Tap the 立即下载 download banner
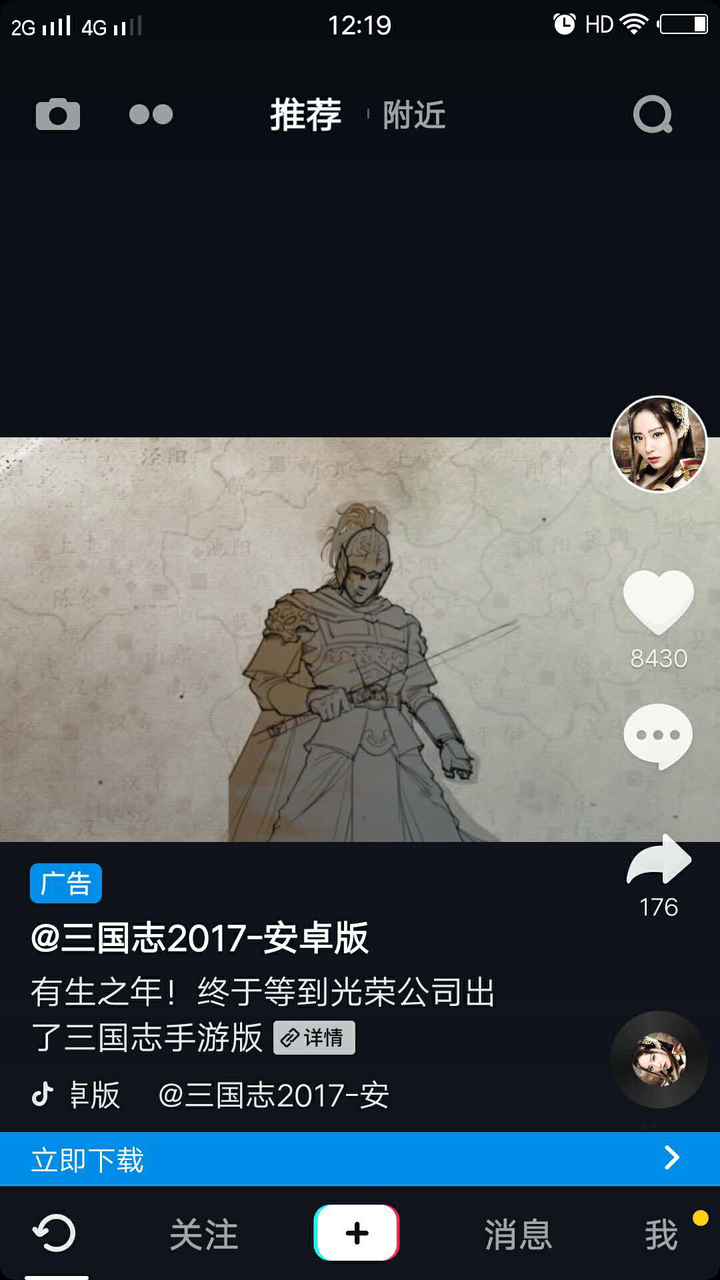 [360, 1159]
